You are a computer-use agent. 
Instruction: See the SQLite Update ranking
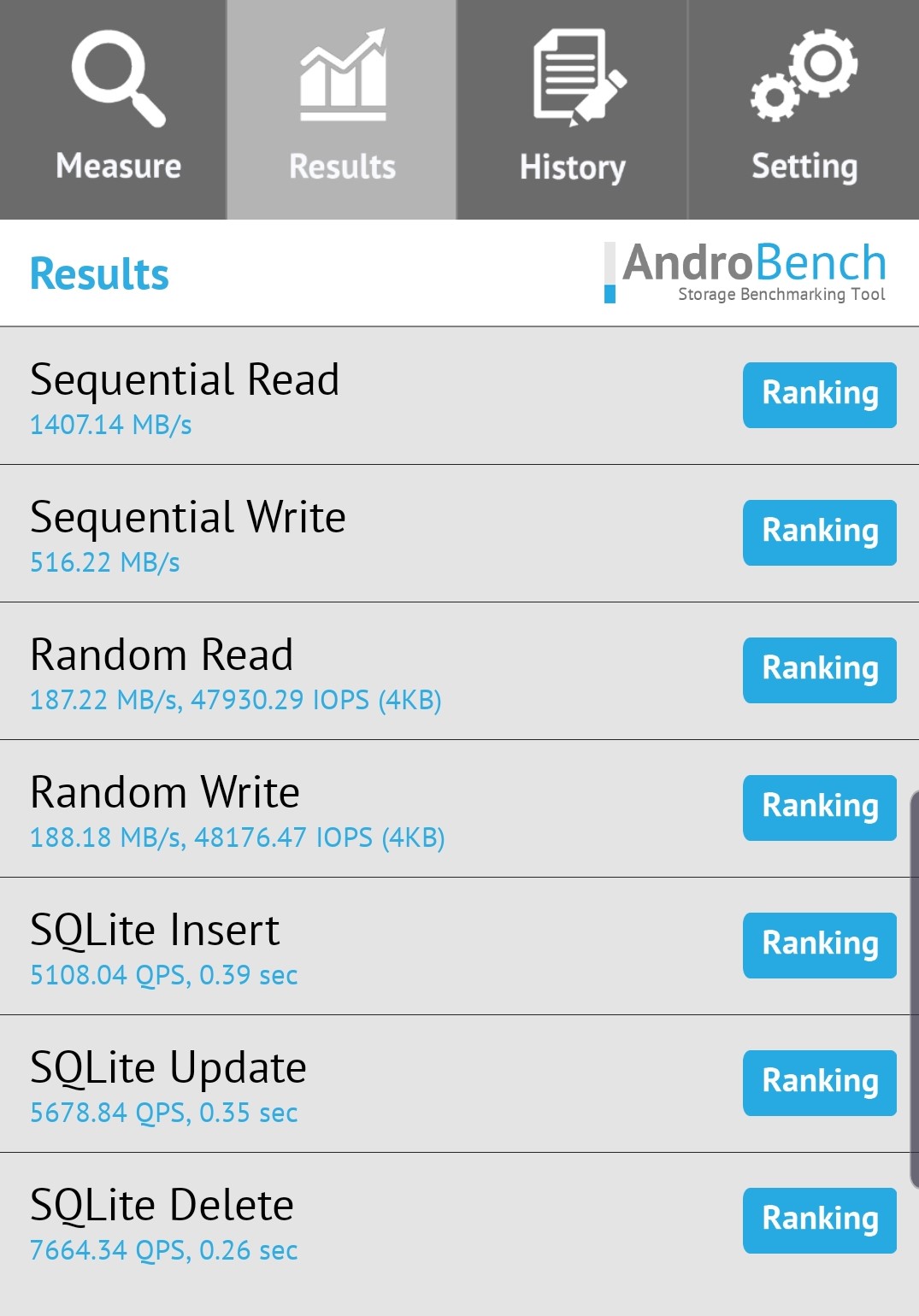pyautogui.click(x=819, y=1083)
